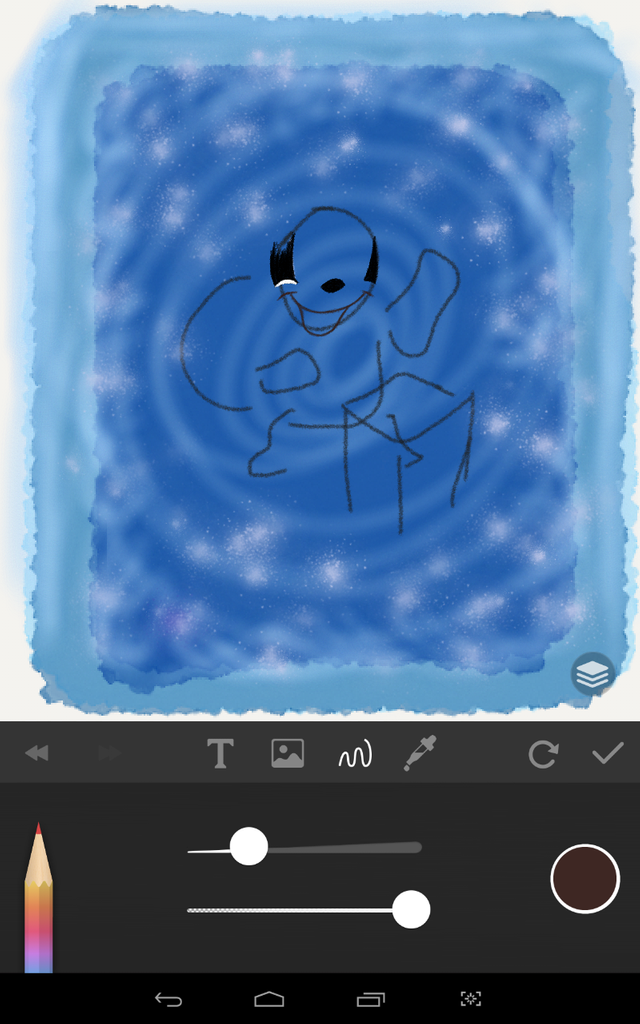640x1024 pixels.
Task: Undo the last stroke
Action: pos(37,754)
